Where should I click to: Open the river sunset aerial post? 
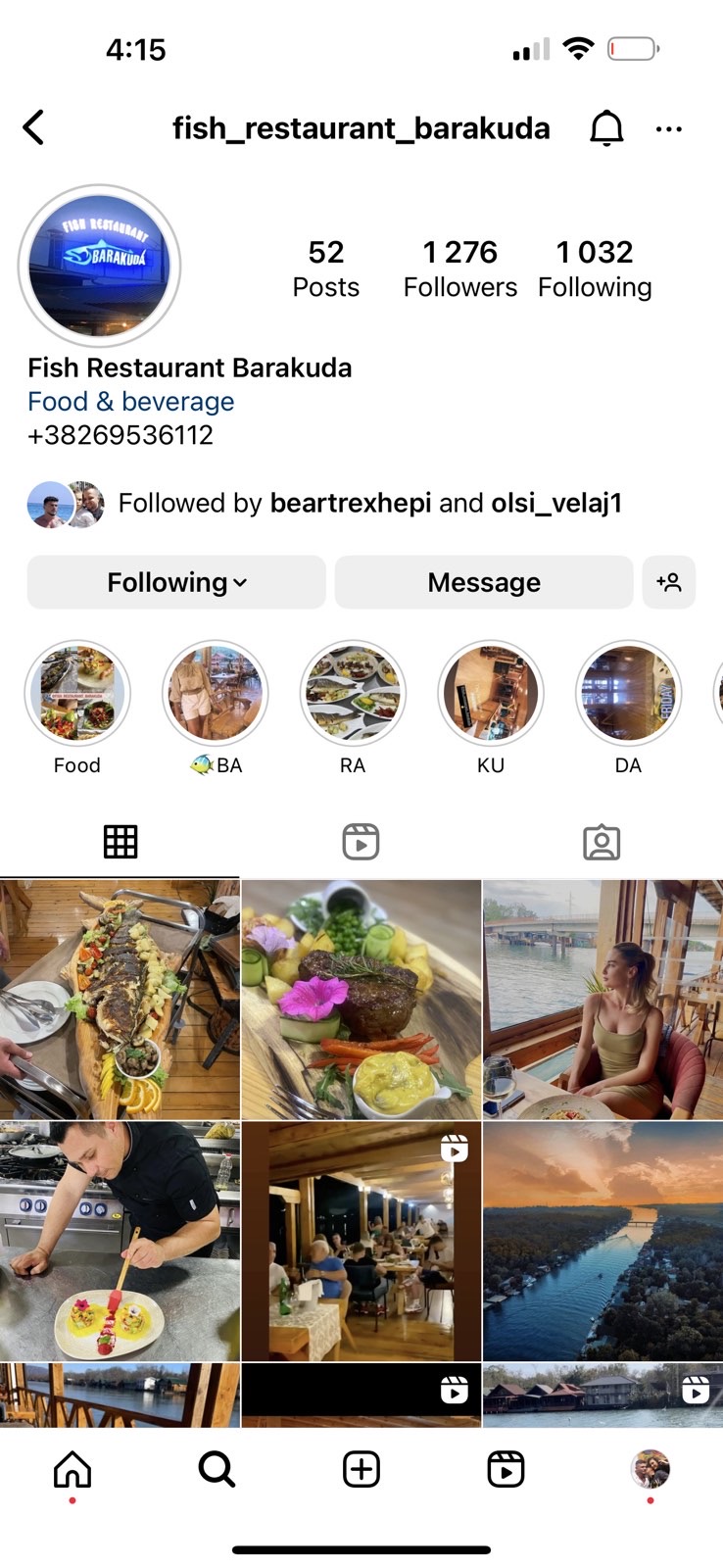coord(602,1242)
